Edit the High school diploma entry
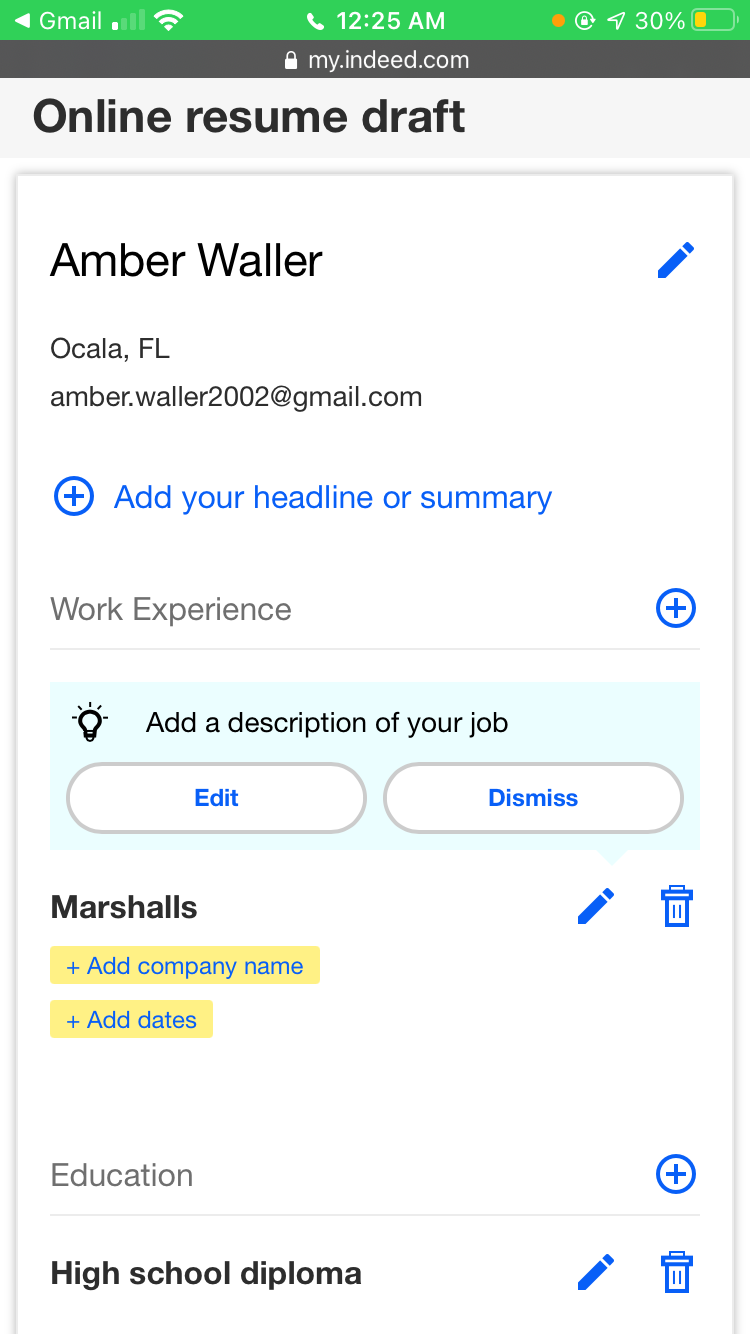The image size is (750, 1334). coord(596,1273)
